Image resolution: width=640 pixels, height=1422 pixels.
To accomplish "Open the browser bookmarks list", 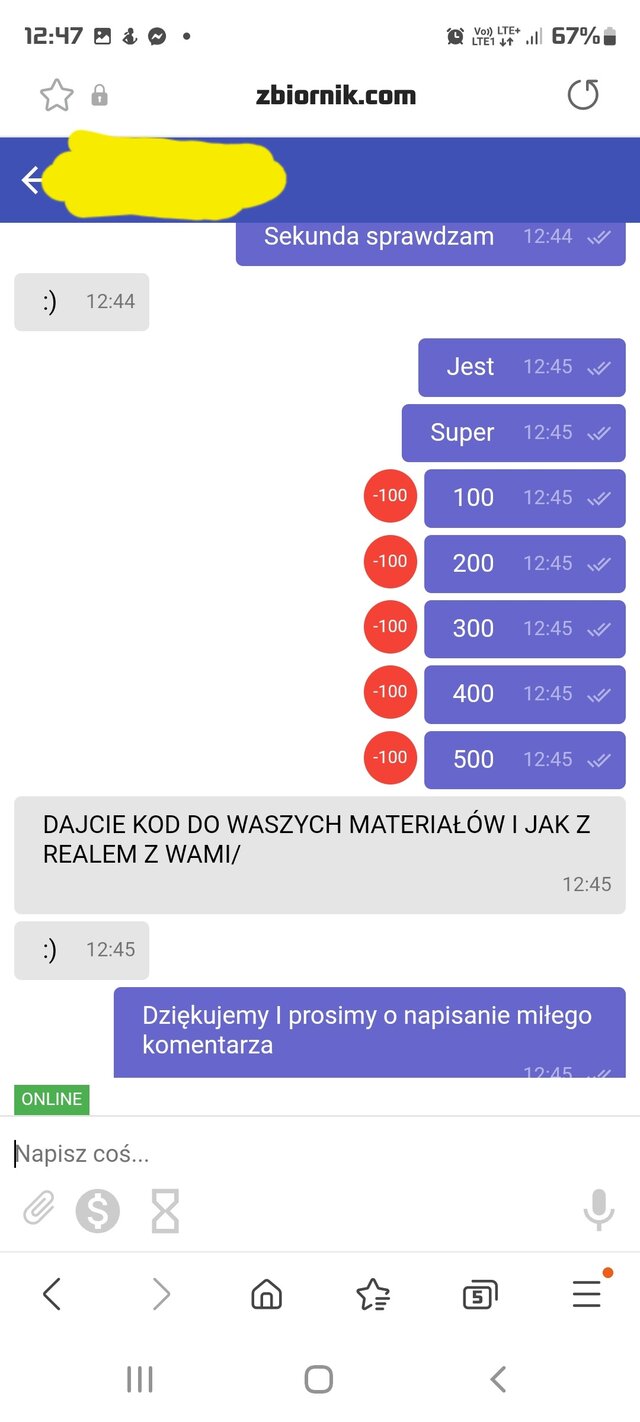I will click(373, 1295).
